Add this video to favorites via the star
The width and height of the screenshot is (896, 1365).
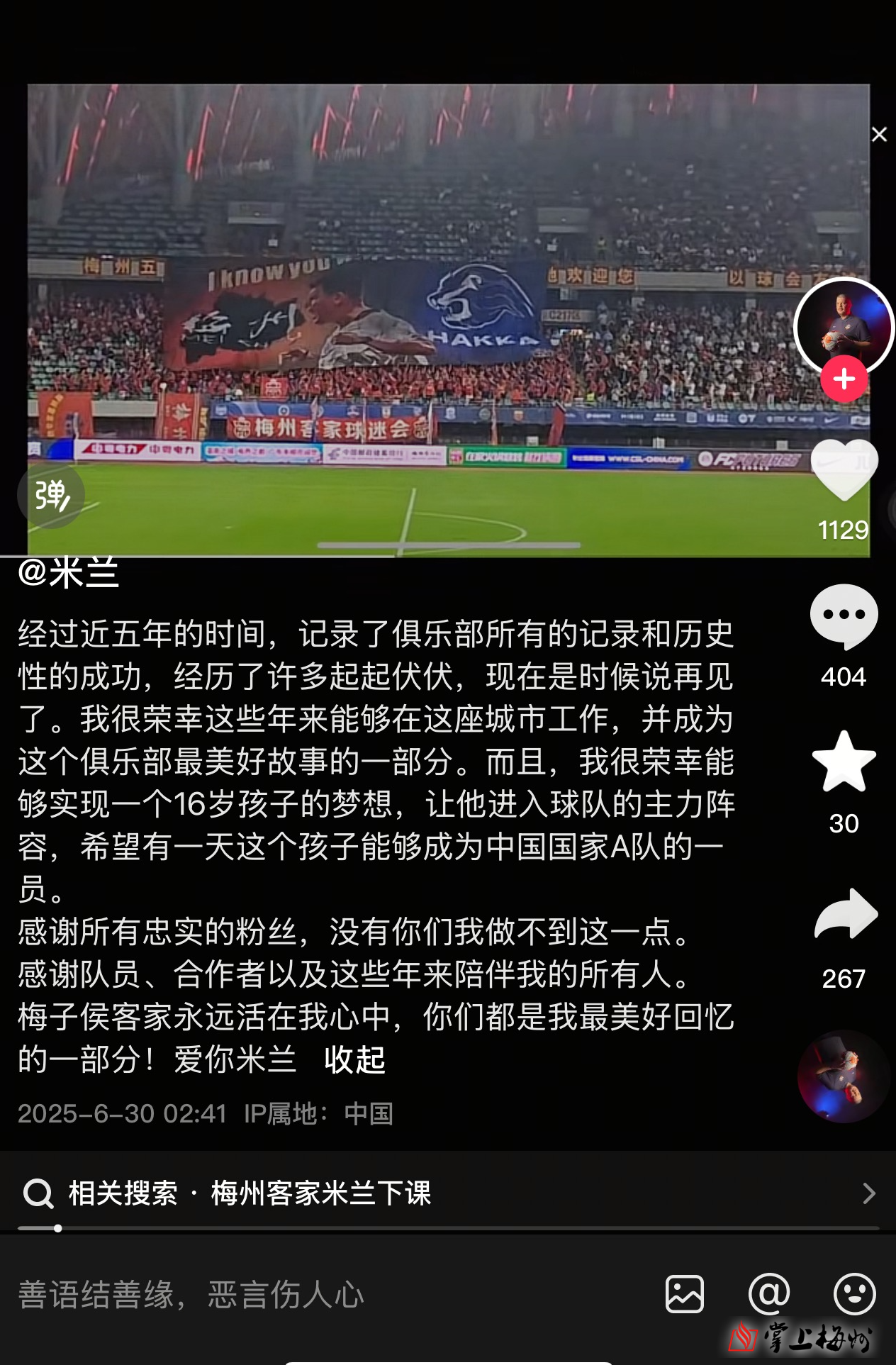pos(844,762)
